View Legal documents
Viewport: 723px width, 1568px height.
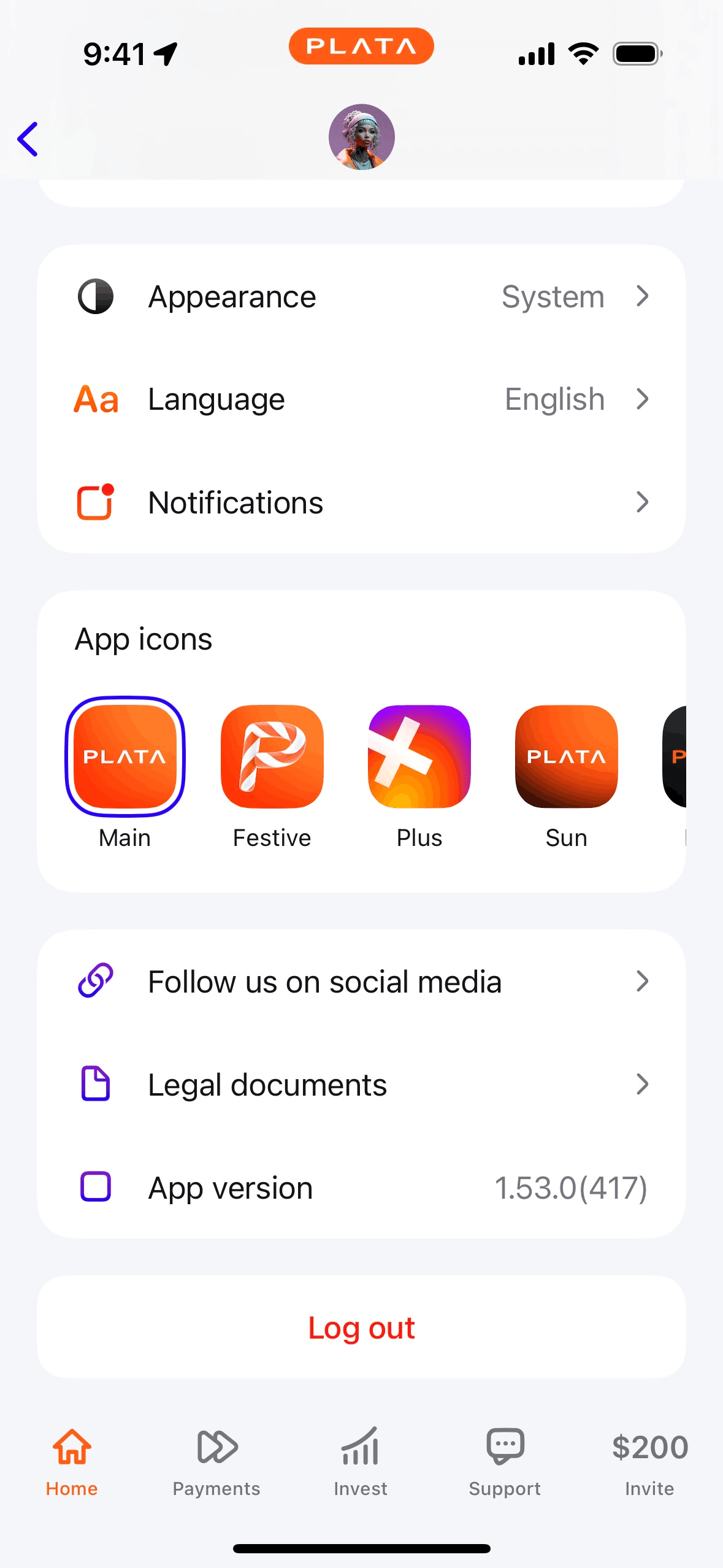pos(361,1085)
